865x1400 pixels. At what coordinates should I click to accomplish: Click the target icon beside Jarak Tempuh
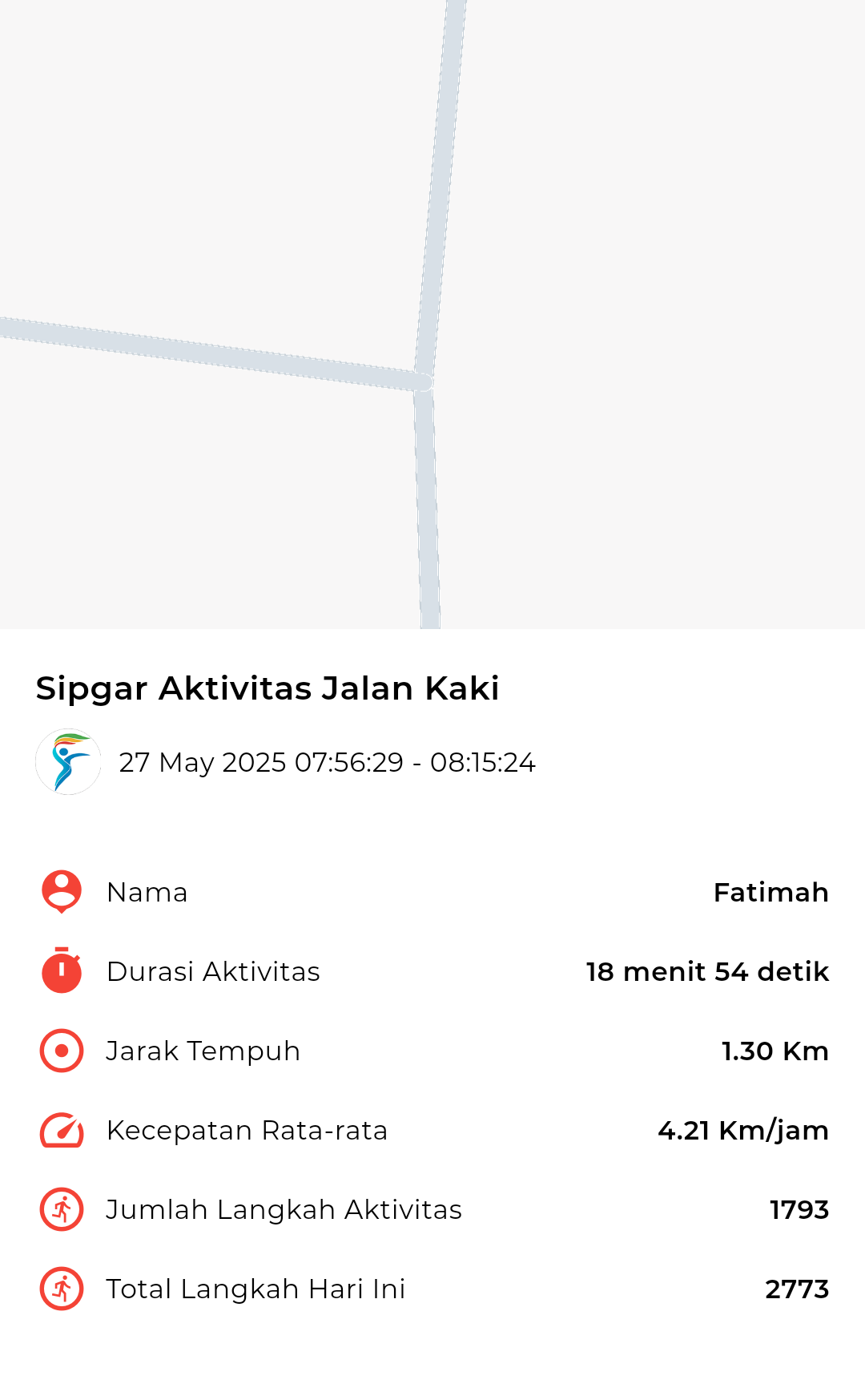(60, 1050)
